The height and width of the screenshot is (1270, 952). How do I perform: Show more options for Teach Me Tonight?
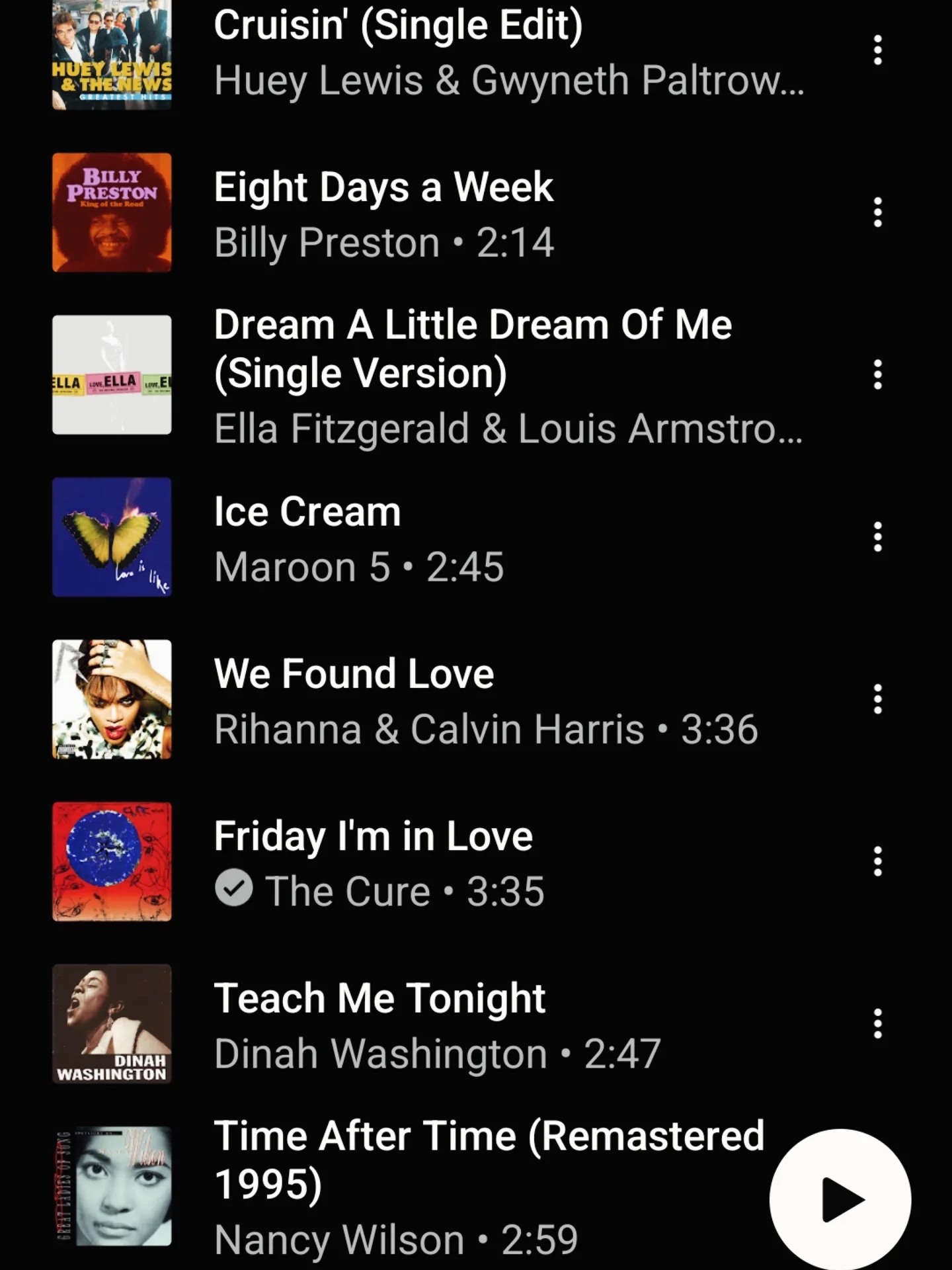click(x=877, y=1023)
